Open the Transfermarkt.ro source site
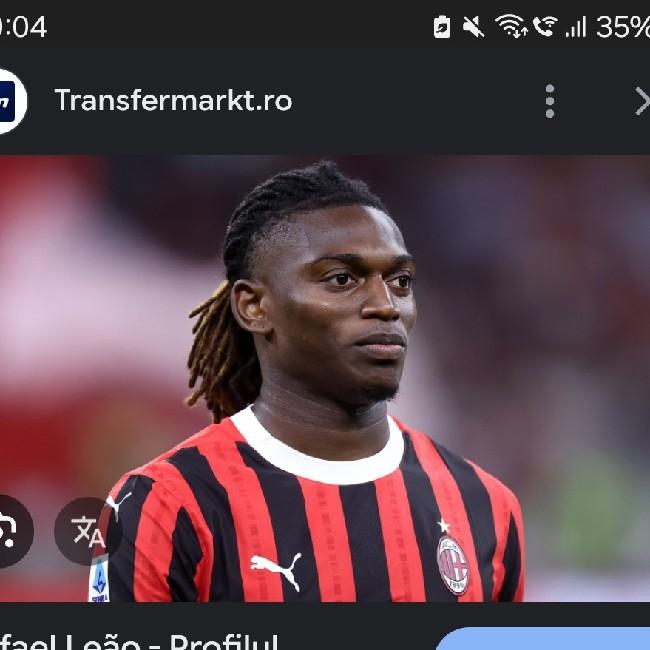650x650 pixels. coord(173,101)
